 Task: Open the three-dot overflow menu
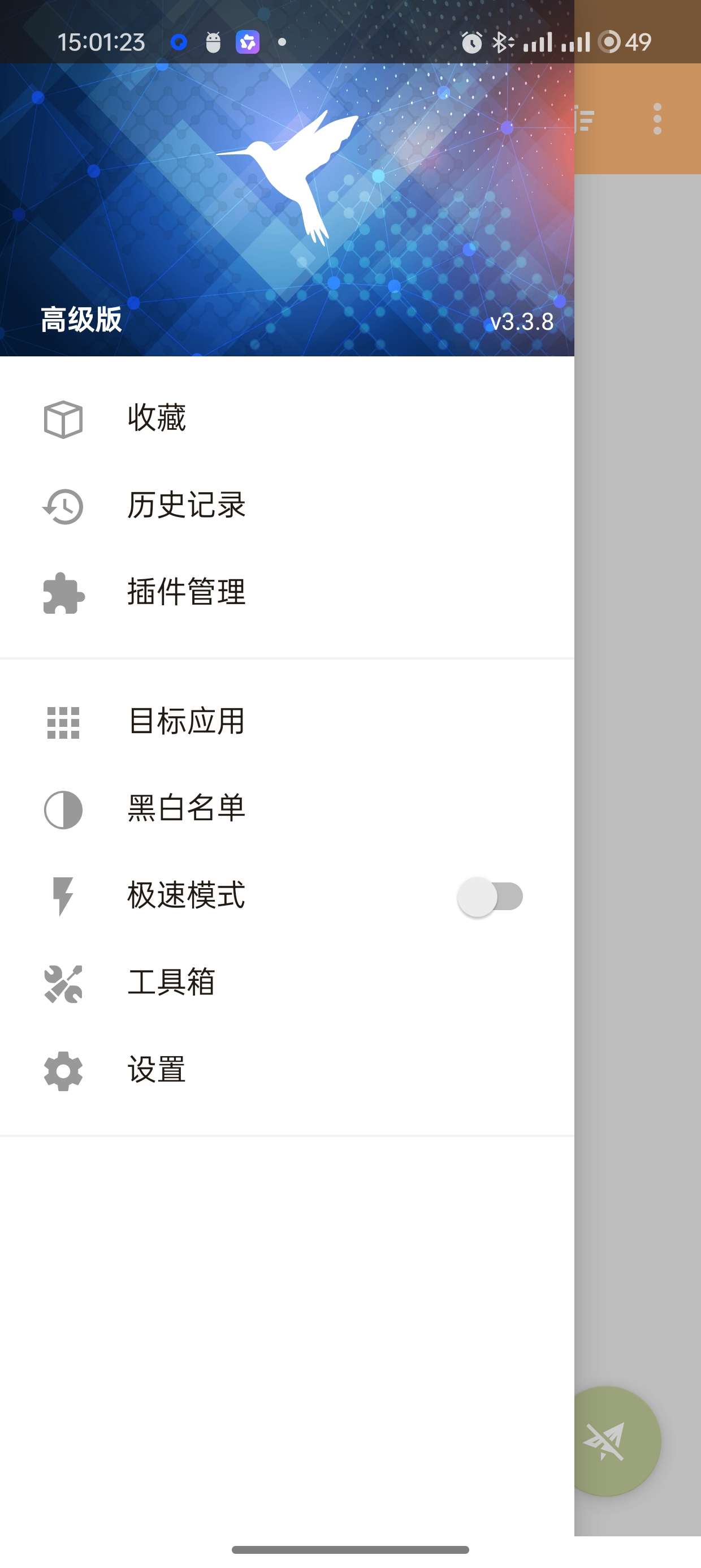pos(657,119)
